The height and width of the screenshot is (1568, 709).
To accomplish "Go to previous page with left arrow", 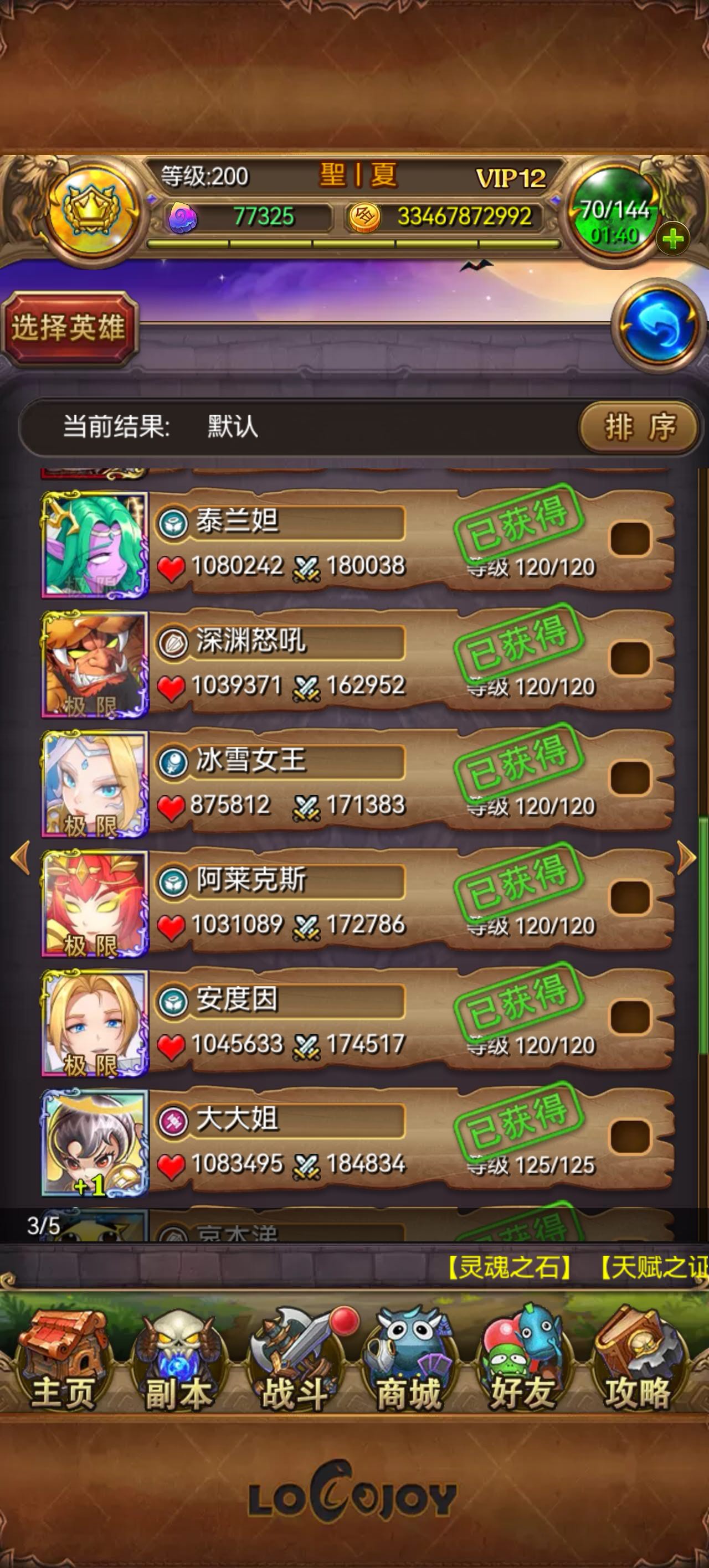I will (x=20, y=858).
